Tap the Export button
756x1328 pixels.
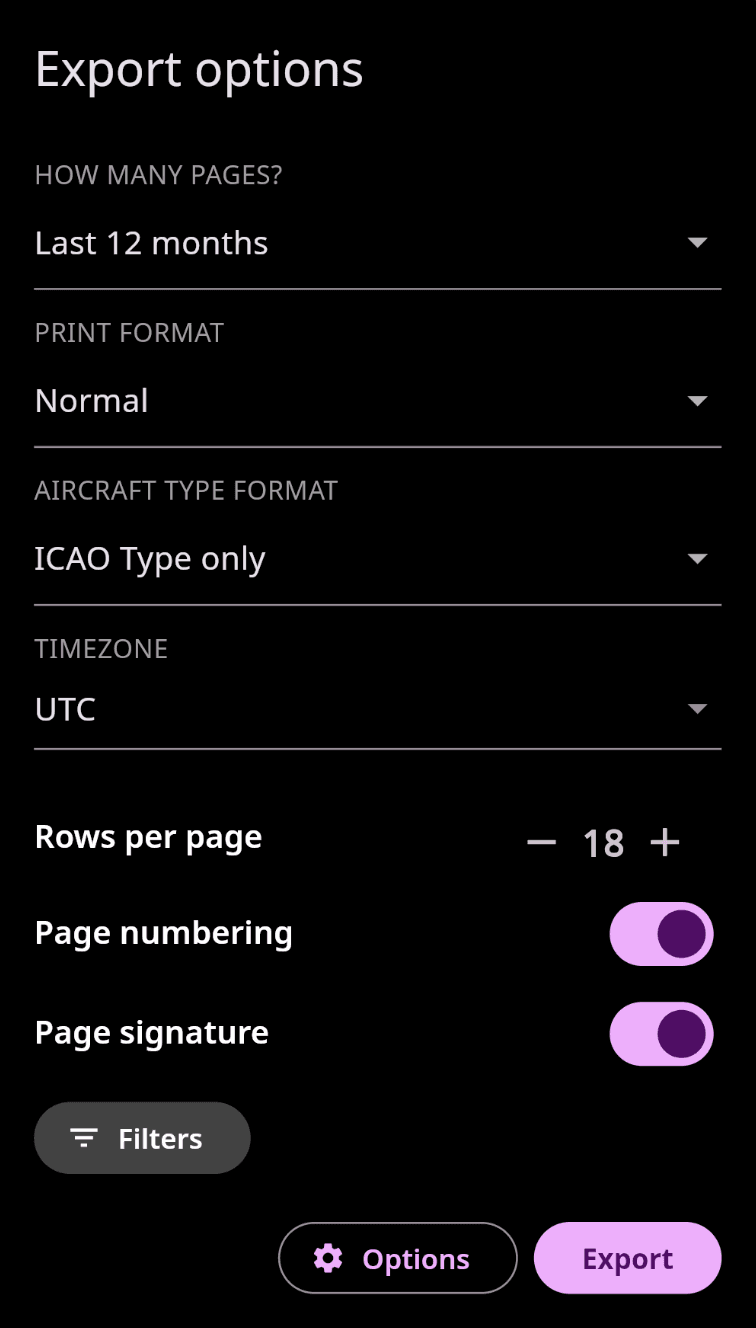tap(628, 1258)
